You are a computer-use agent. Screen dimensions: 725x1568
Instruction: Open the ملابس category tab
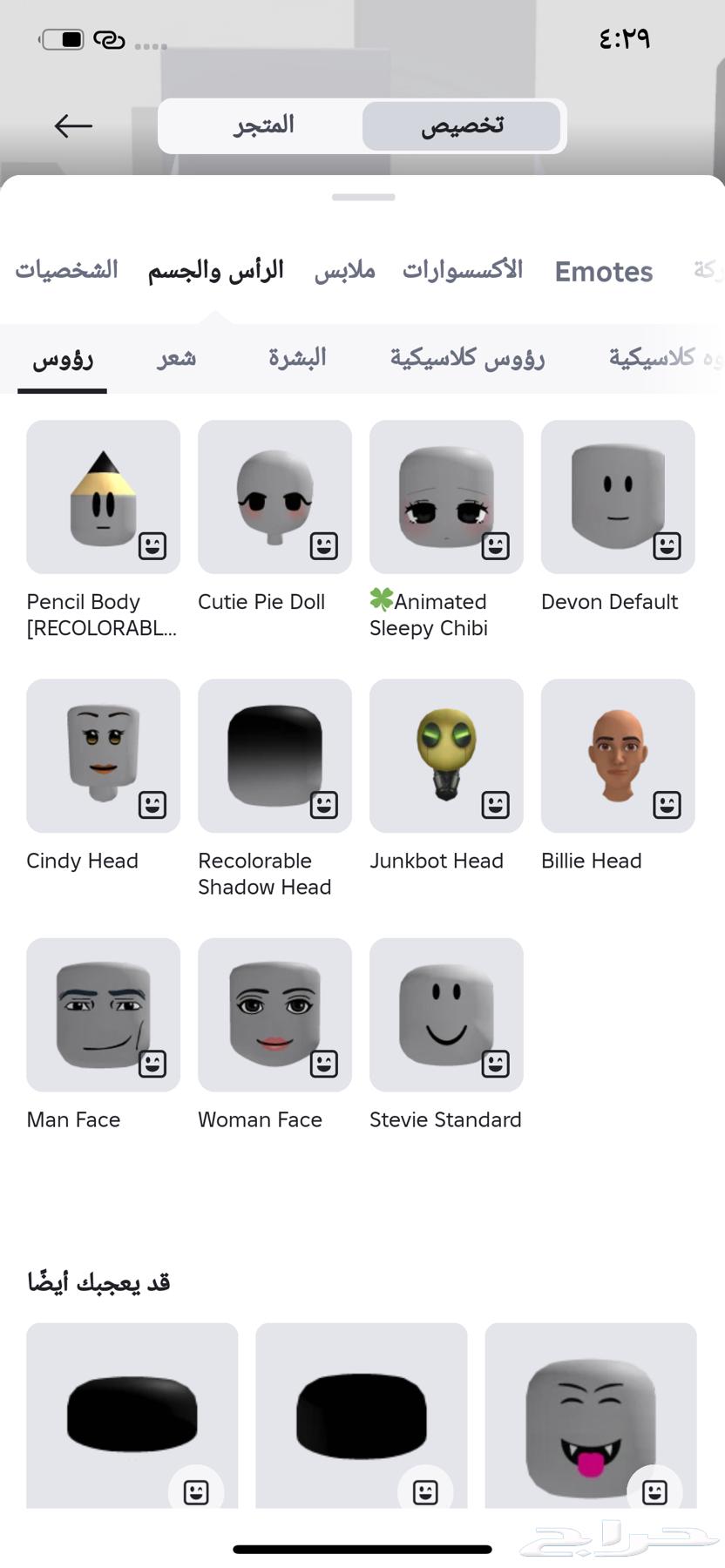(344, 271)
